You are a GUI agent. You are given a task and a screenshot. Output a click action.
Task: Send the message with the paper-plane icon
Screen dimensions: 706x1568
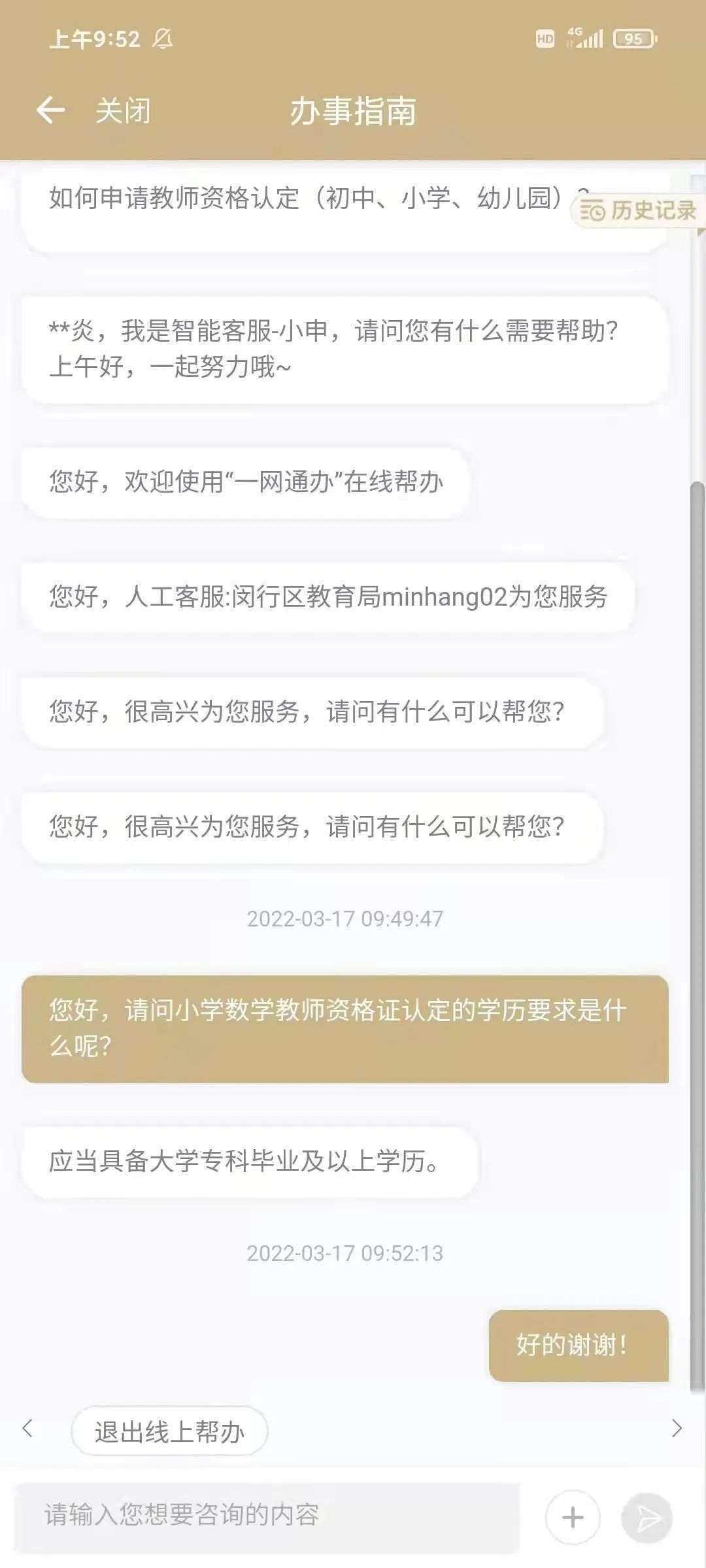click(647, 1517)
